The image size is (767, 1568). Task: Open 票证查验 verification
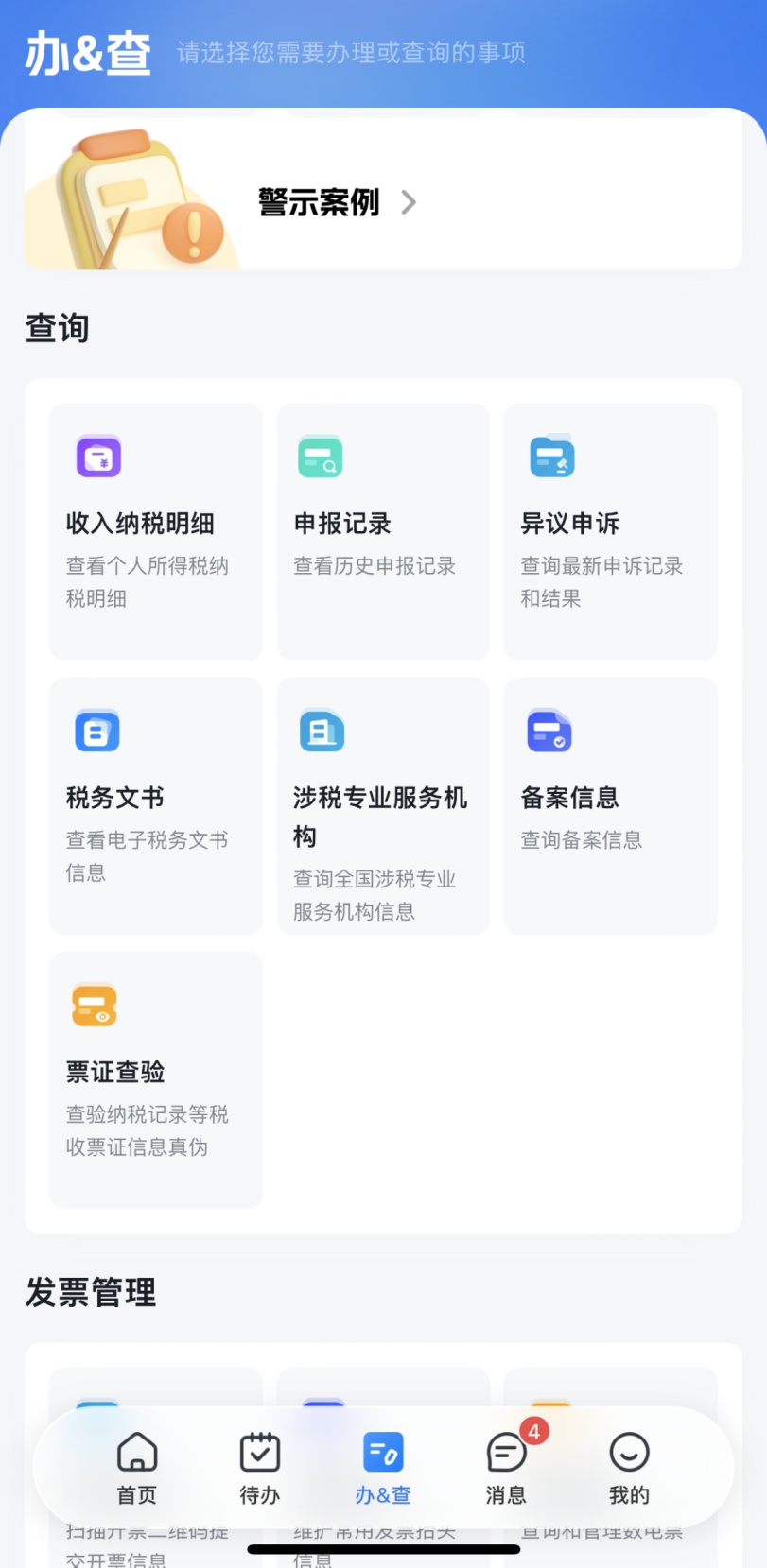coord(156,1080)
